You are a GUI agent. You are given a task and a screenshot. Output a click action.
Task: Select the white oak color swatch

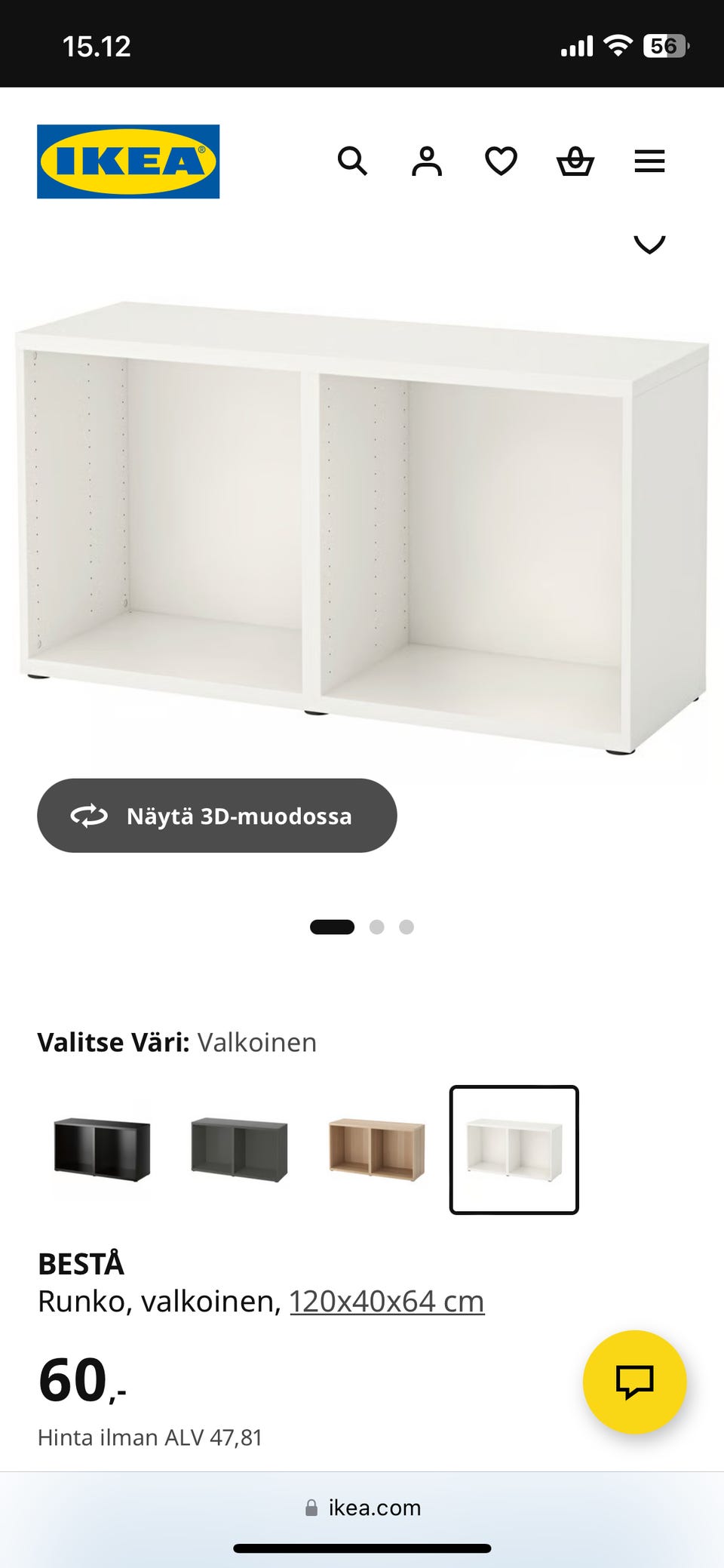click(x=376, y=1148)
